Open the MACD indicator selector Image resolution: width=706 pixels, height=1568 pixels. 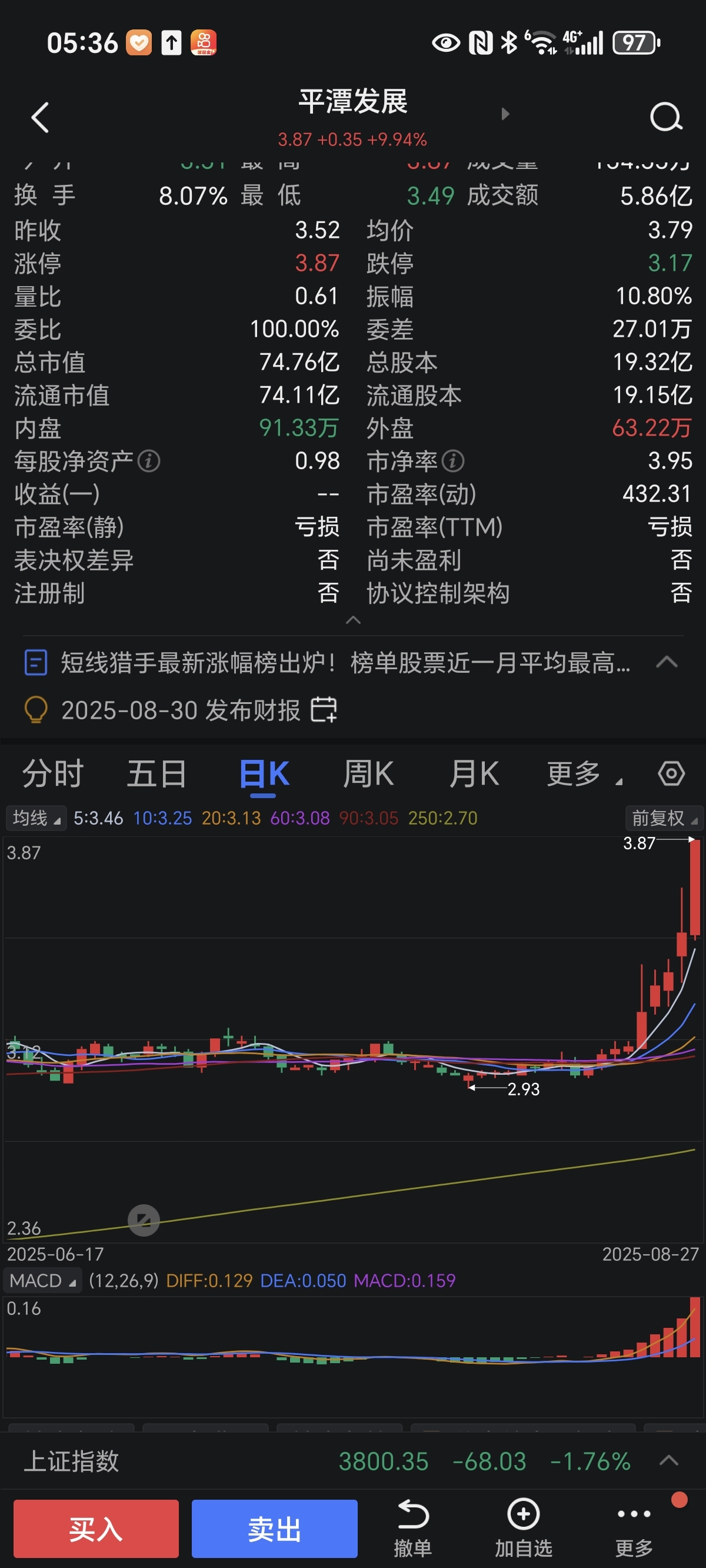[42, 1281]
